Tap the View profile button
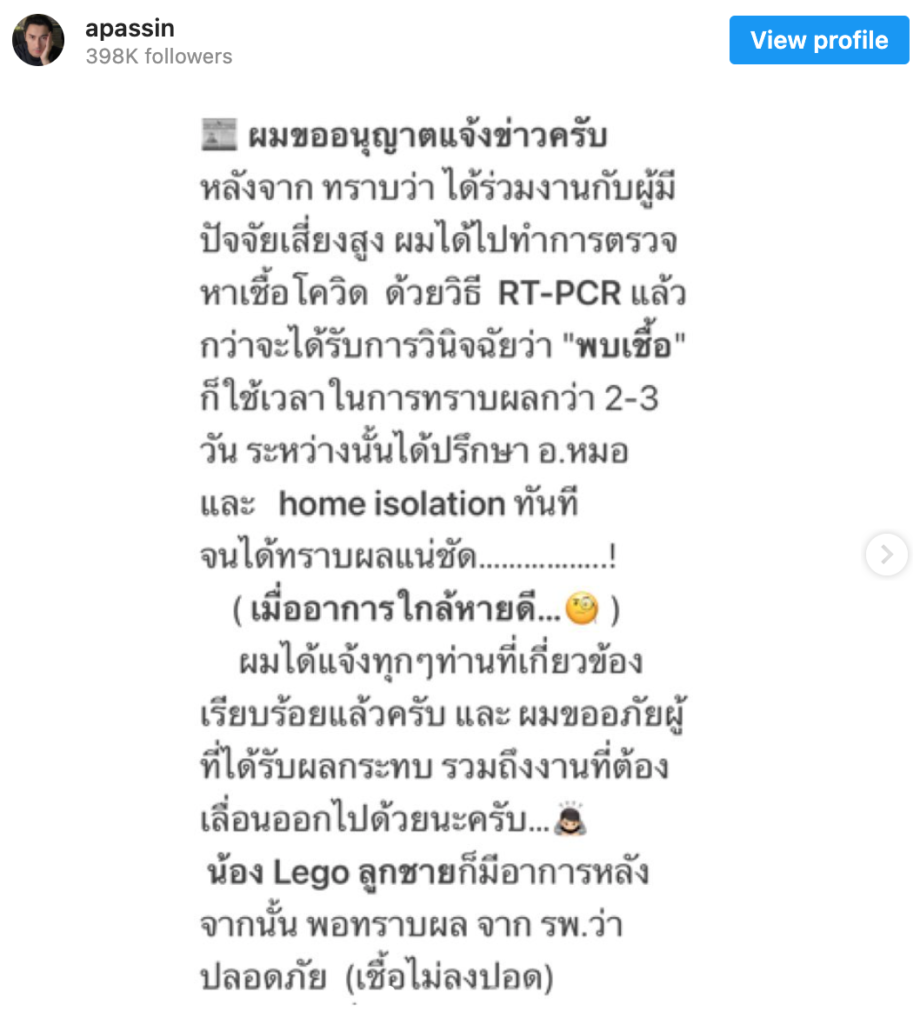920x1024 pixels. click(818, 40)
